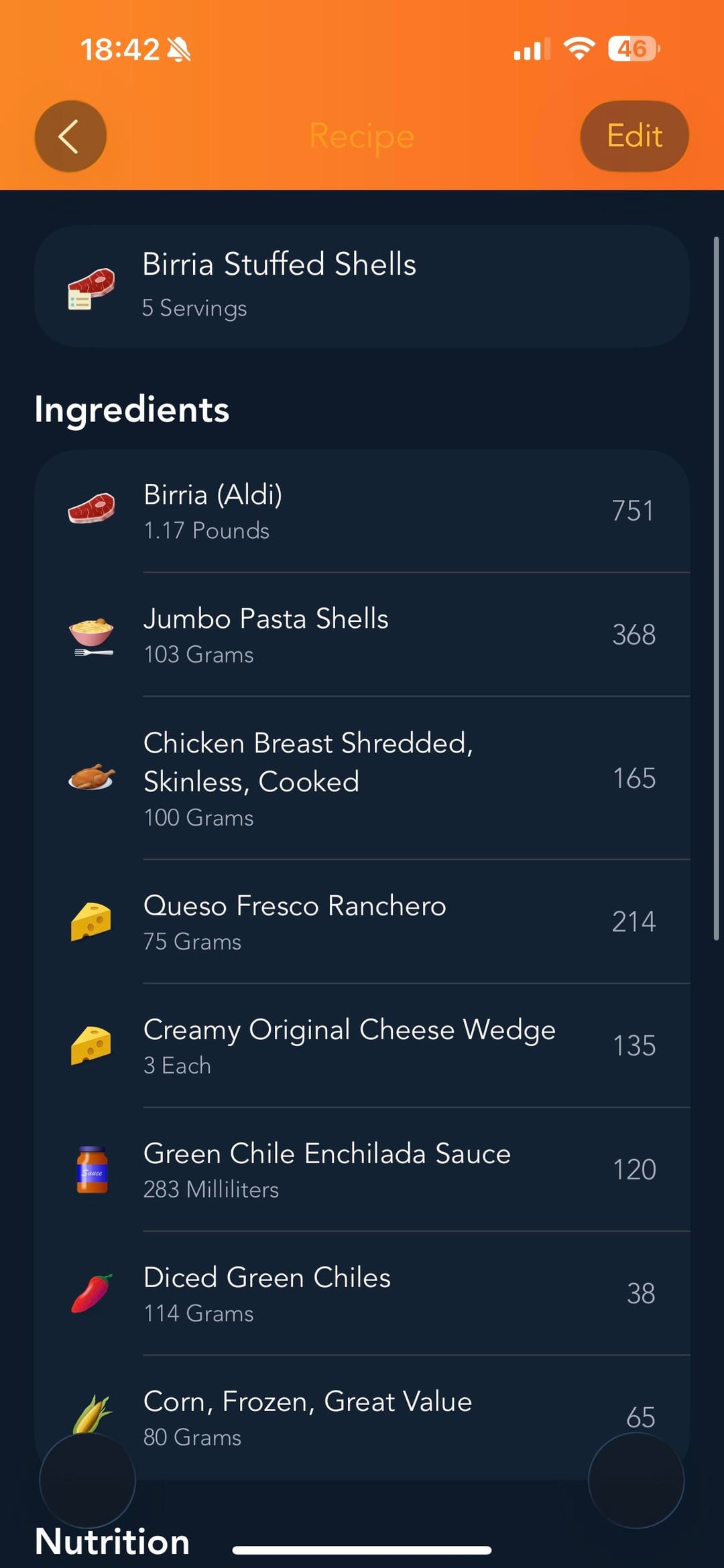Select the Chicken Breast Shredded ingredient
The height and width of the screenshot is (1568, 724).
click(x=362, y=778)
